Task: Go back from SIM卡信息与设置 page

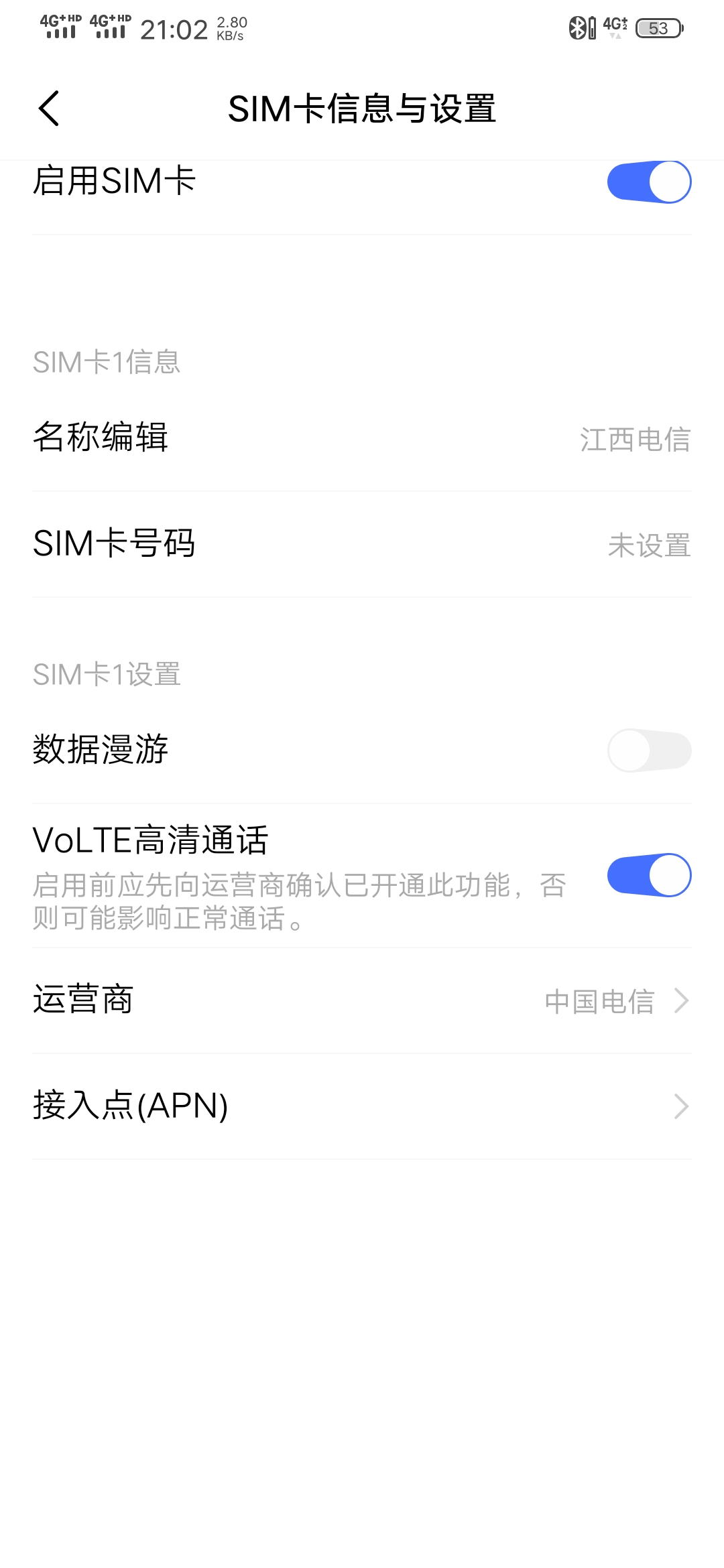Action: point(49,109)
